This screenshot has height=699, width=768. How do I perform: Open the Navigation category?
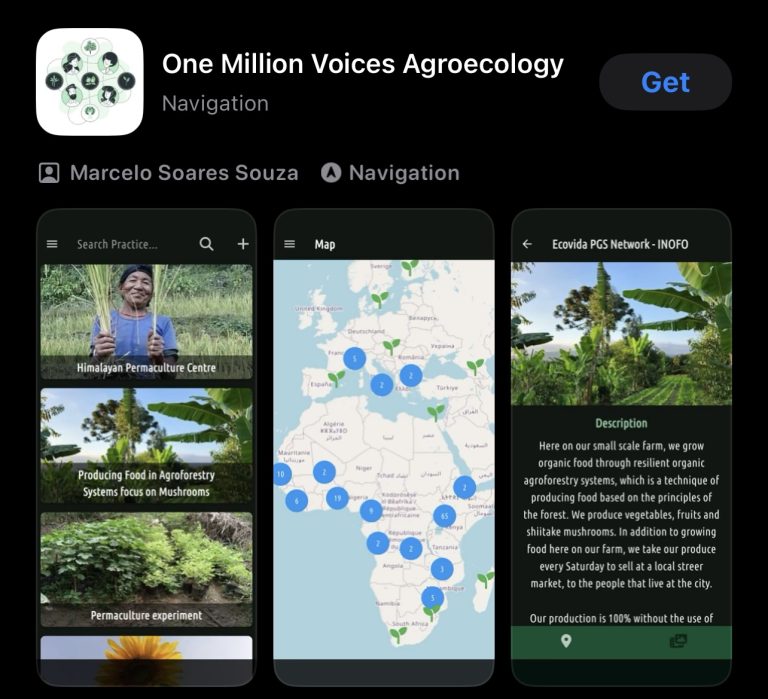click(390, 173)
